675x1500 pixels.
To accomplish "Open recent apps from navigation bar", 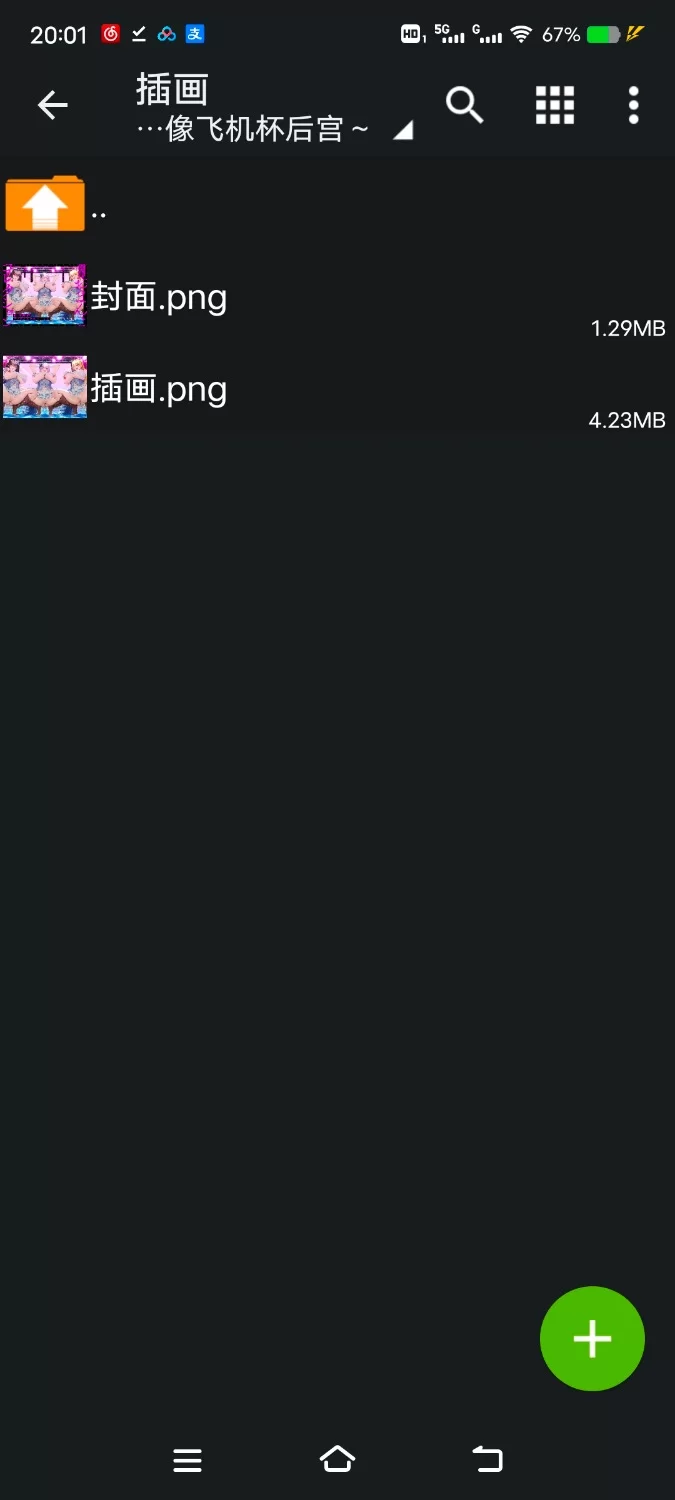I will coord(187,1460).
